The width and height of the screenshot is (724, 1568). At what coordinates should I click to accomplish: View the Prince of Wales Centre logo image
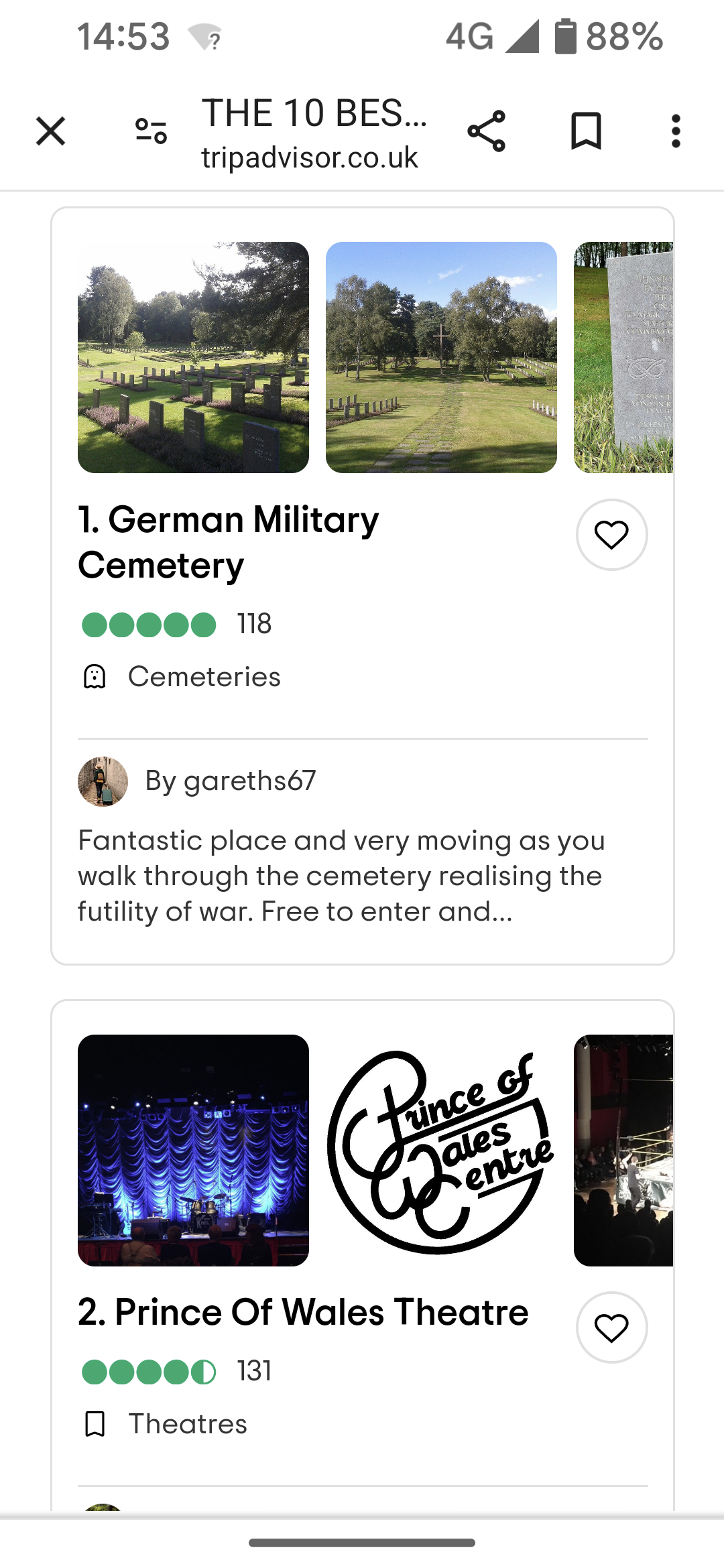(441, 1150)
